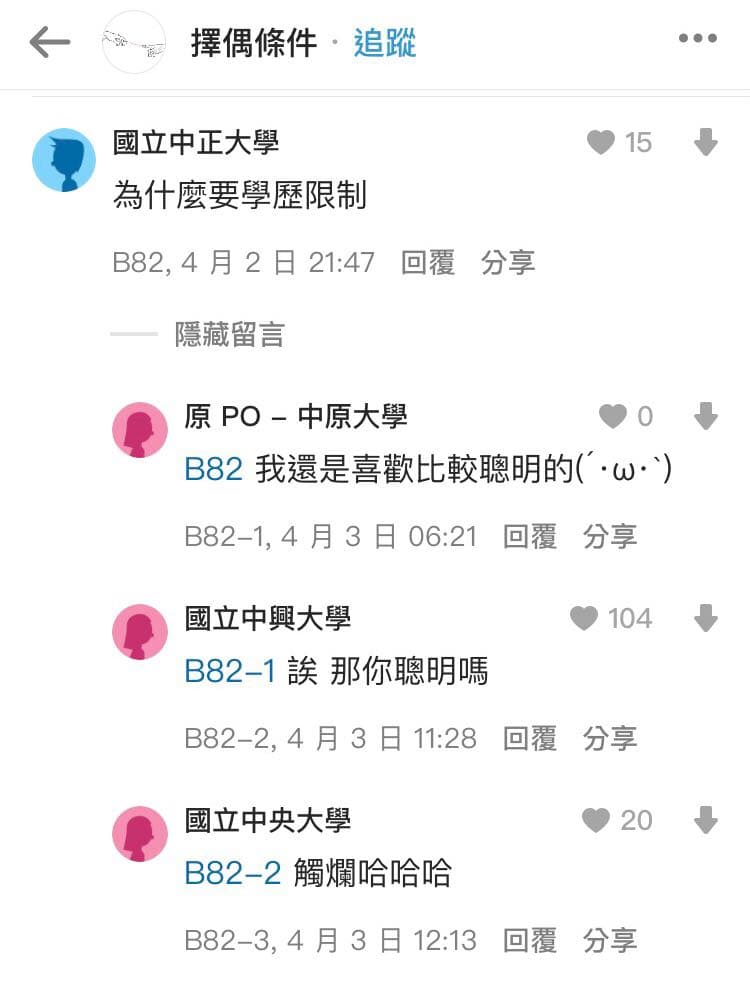Open the B82-1 mention link
This screenshot has width=750, height=985.
coord(229,671)
